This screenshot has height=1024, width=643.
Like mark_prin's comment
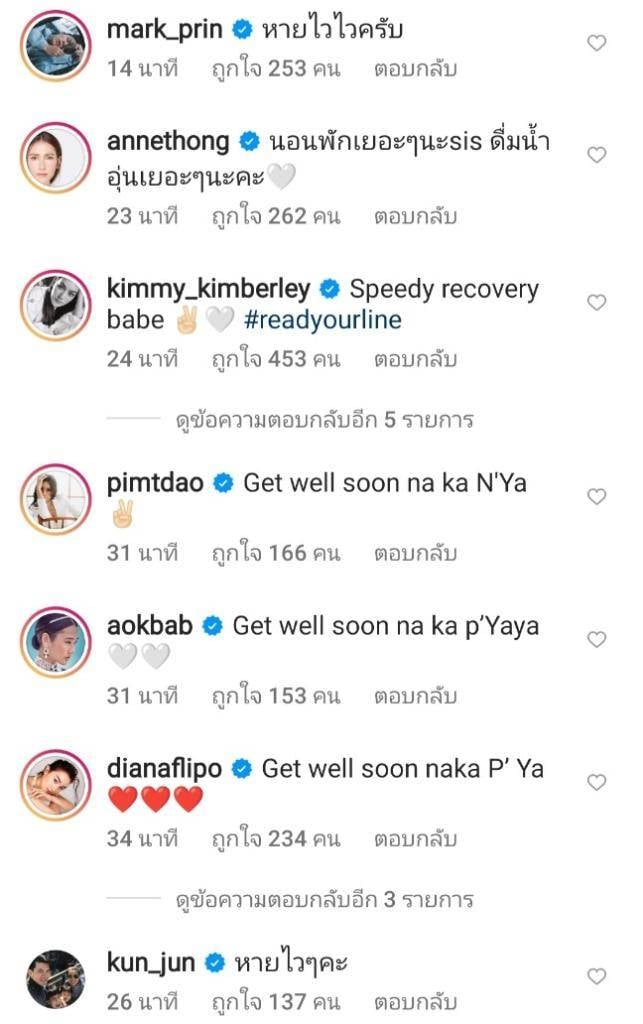[597, 43]
